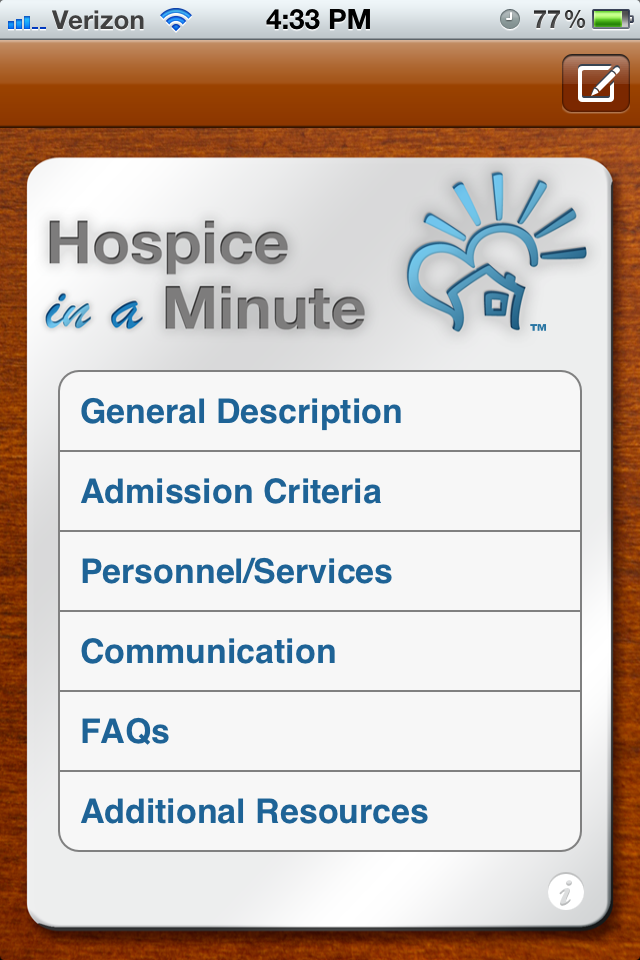Tap the info button
This screenshot has height=960, width=640.
click(566, 892)
